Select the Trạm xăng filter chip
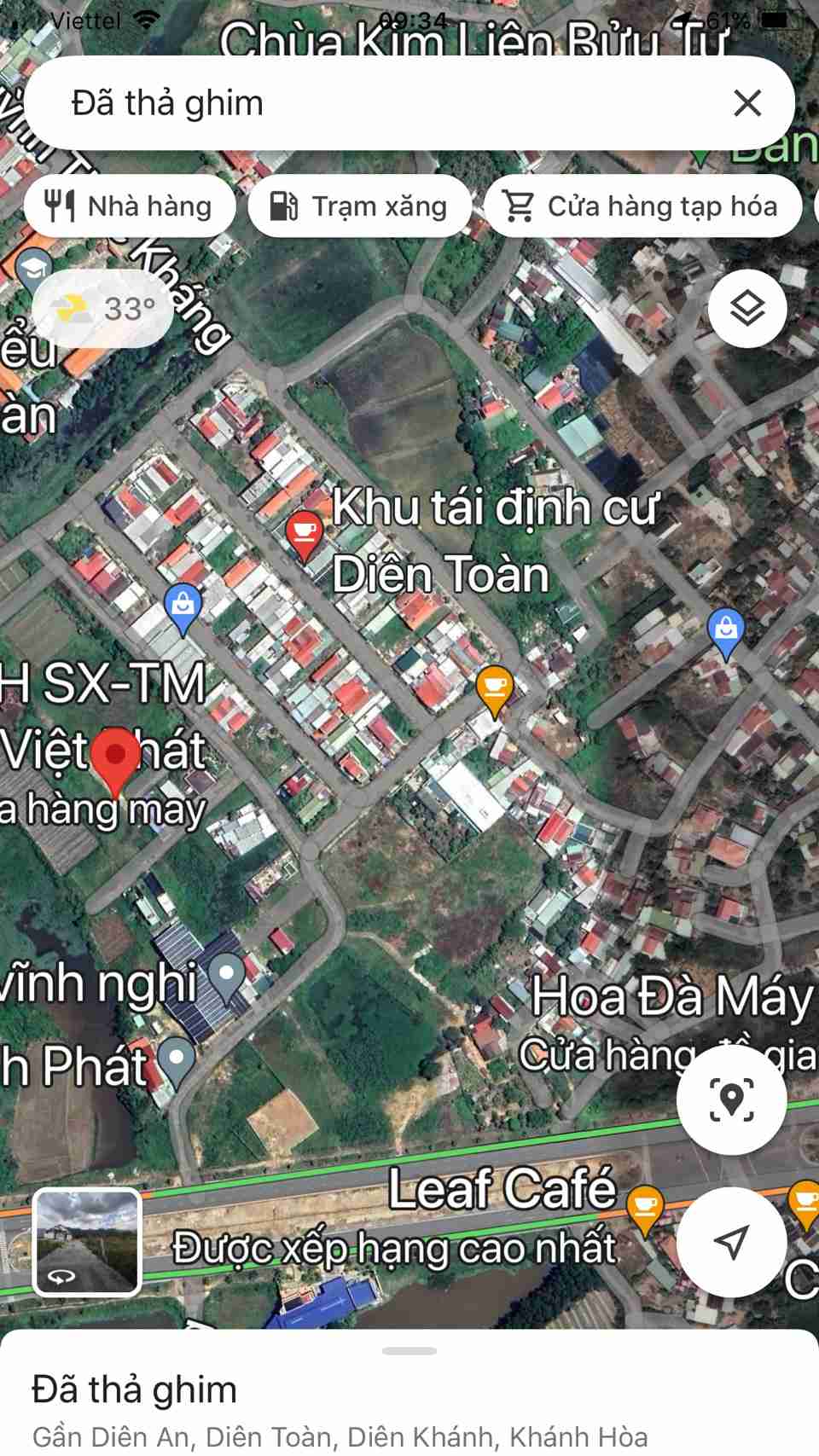The image size is (819, 1456). point(359,206)
